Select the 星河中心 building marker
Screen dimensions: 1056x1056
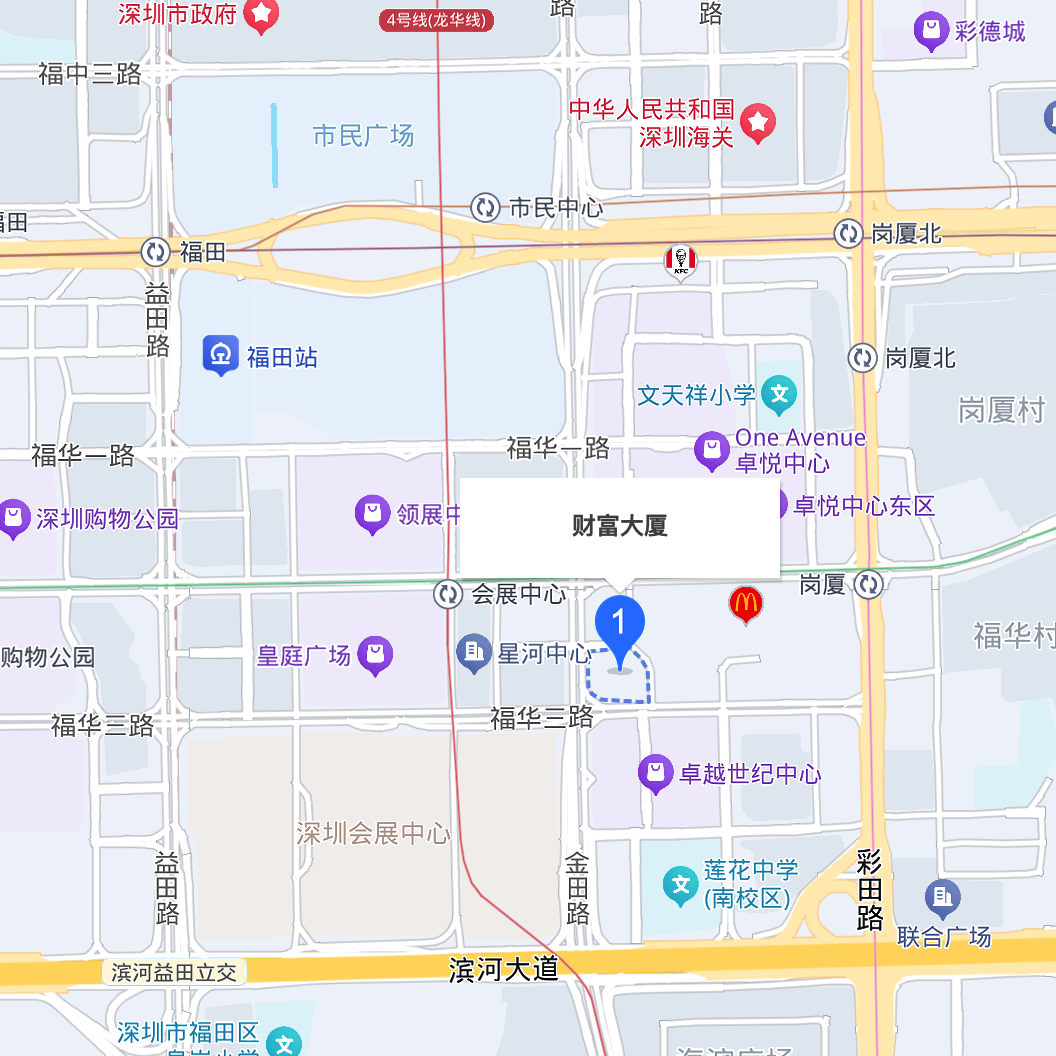coord(472,653)
